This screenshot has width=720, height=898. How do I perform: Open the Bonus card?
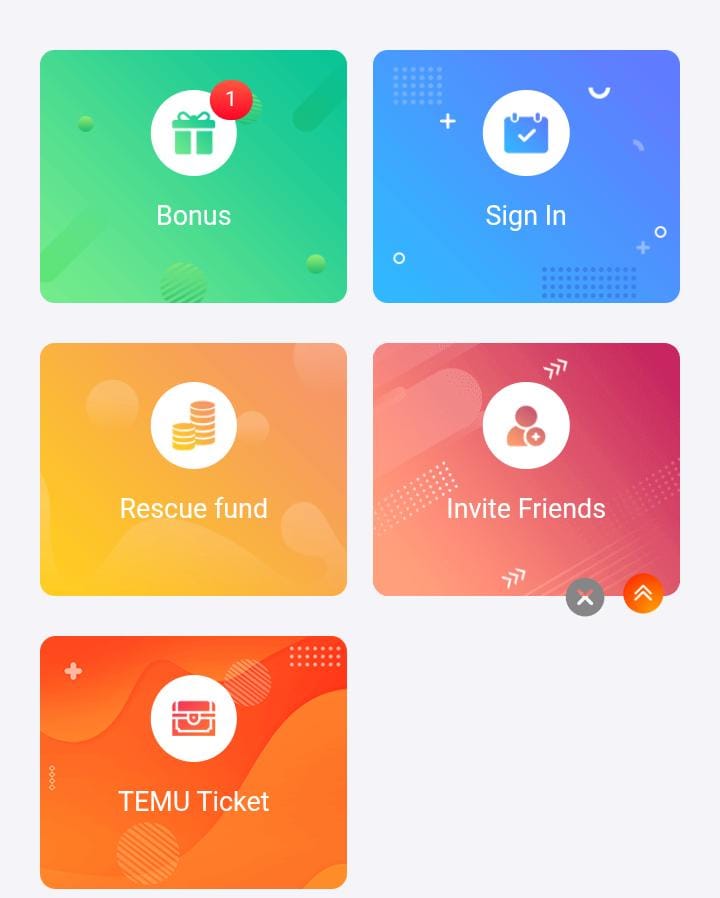coord(193,177)
